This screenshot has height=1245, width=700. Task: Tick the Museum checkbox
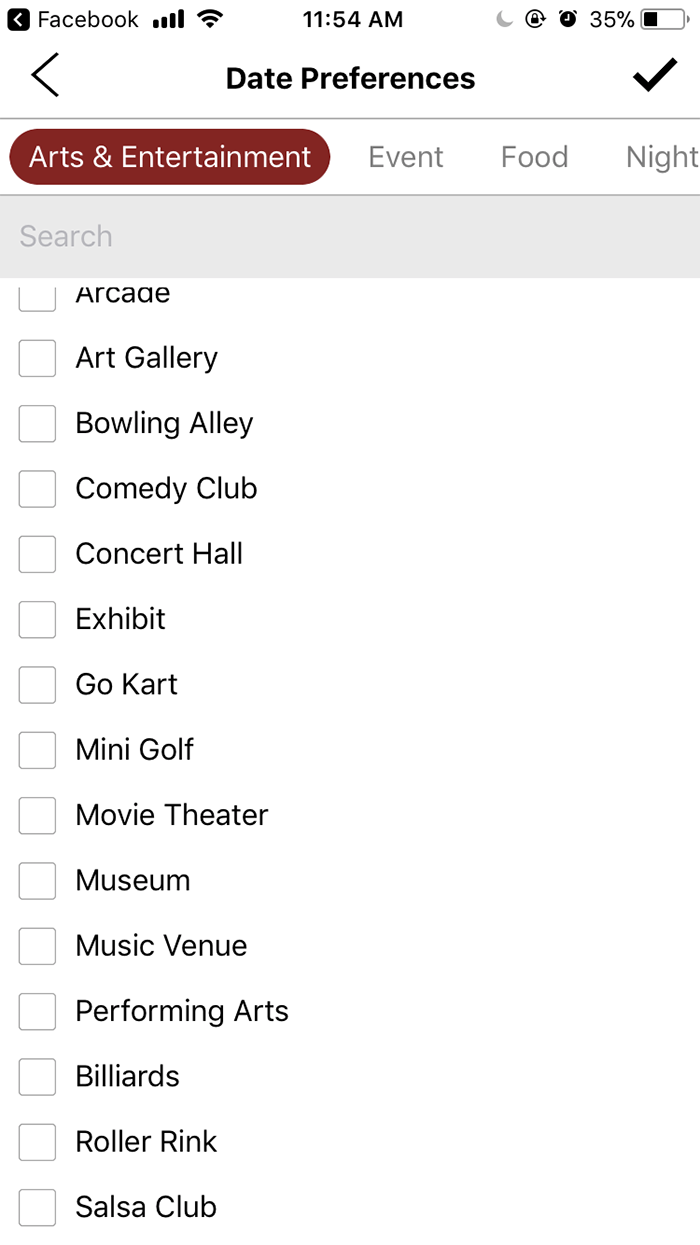[x=37, y=880]
